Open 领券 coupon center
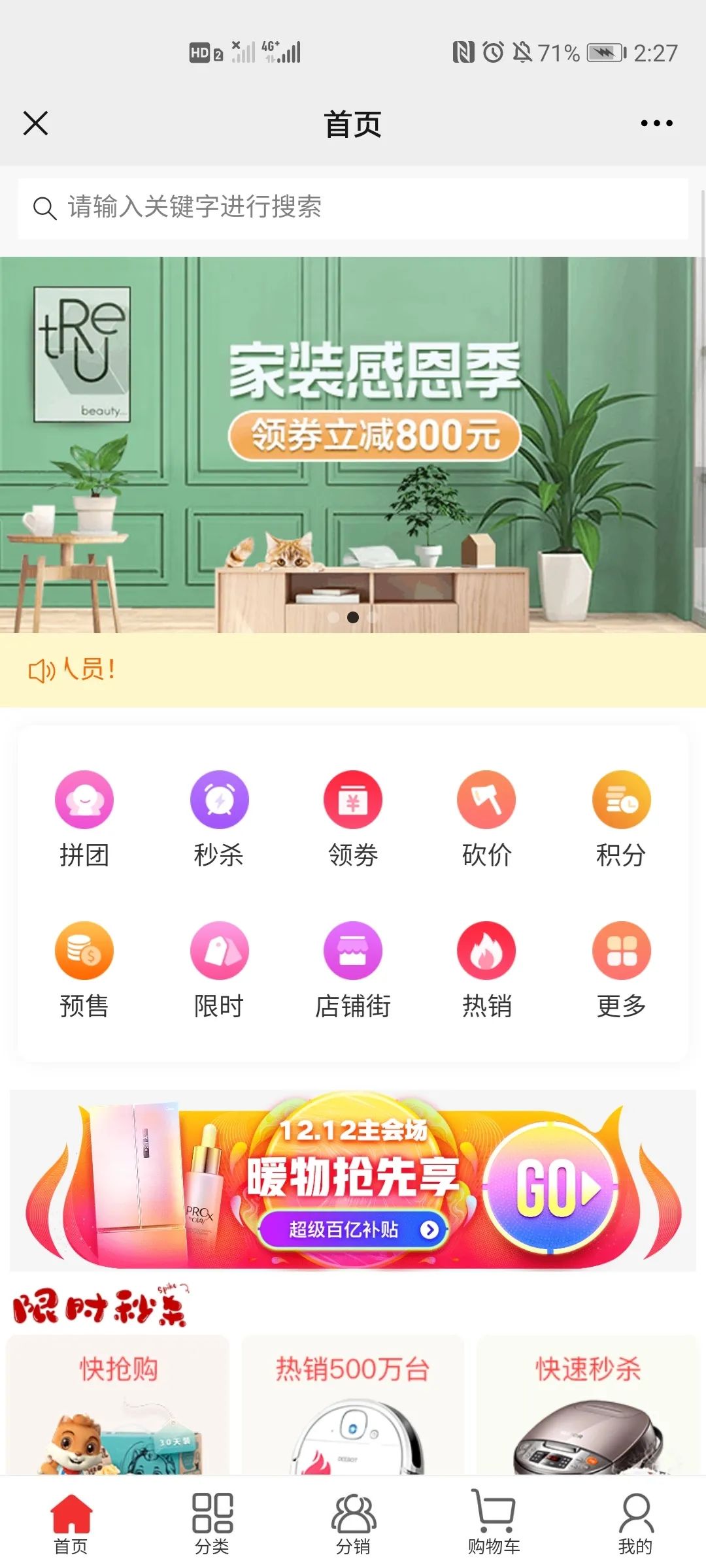Viewport: 706px width, 1568px height. coord(353,818)
